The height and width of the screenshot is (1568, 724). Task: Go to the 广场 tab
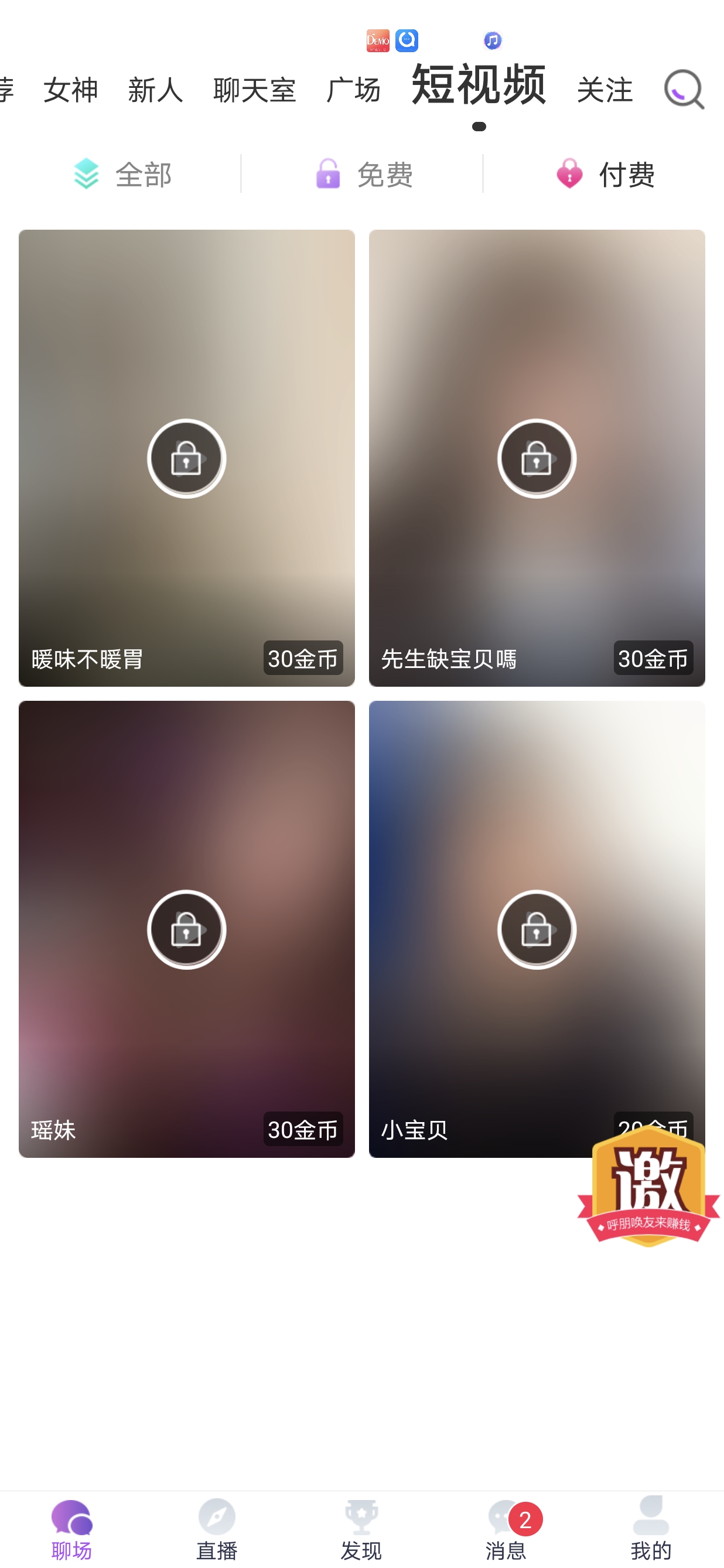(353, 90)
